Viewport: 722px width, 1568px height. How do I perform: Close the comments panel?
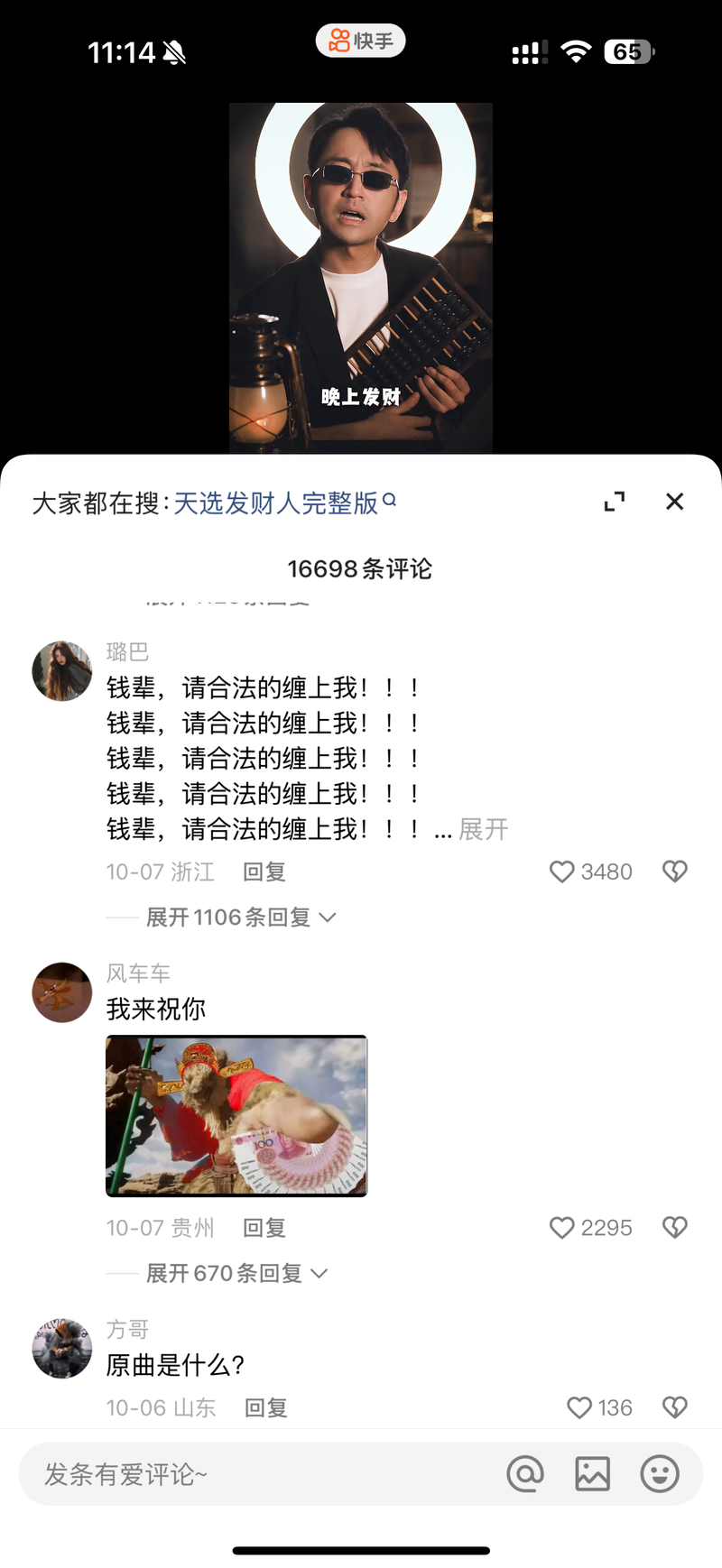pos(674,502)
